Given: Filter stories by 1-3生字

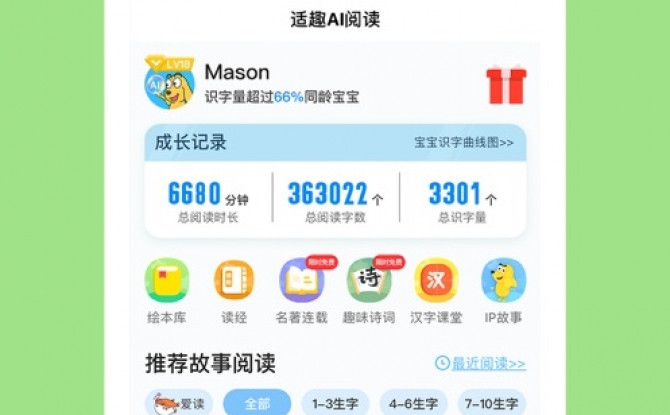Looking at the screenshot, I should [x=336, y=403].
